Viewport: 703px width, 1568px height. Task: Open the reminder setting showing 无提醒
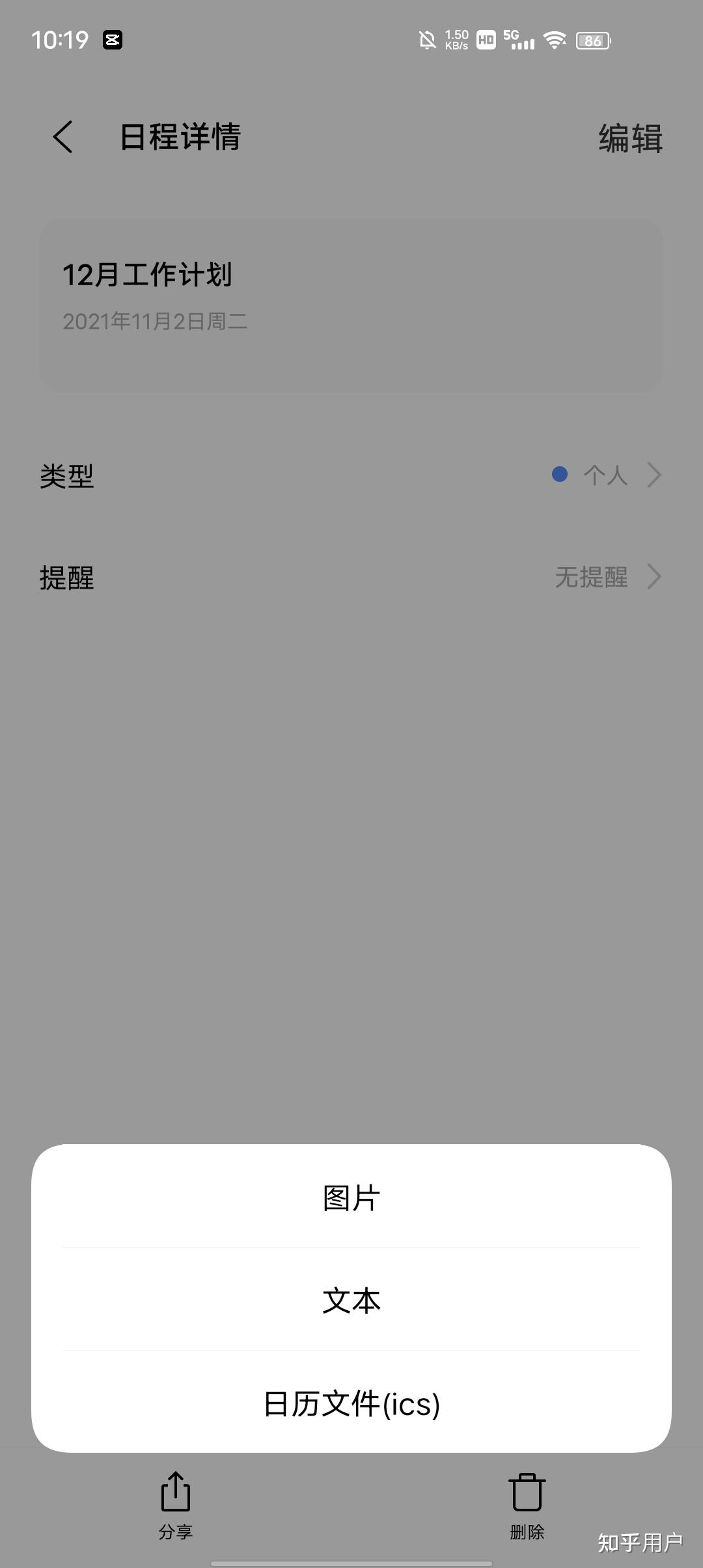point(592,577)
